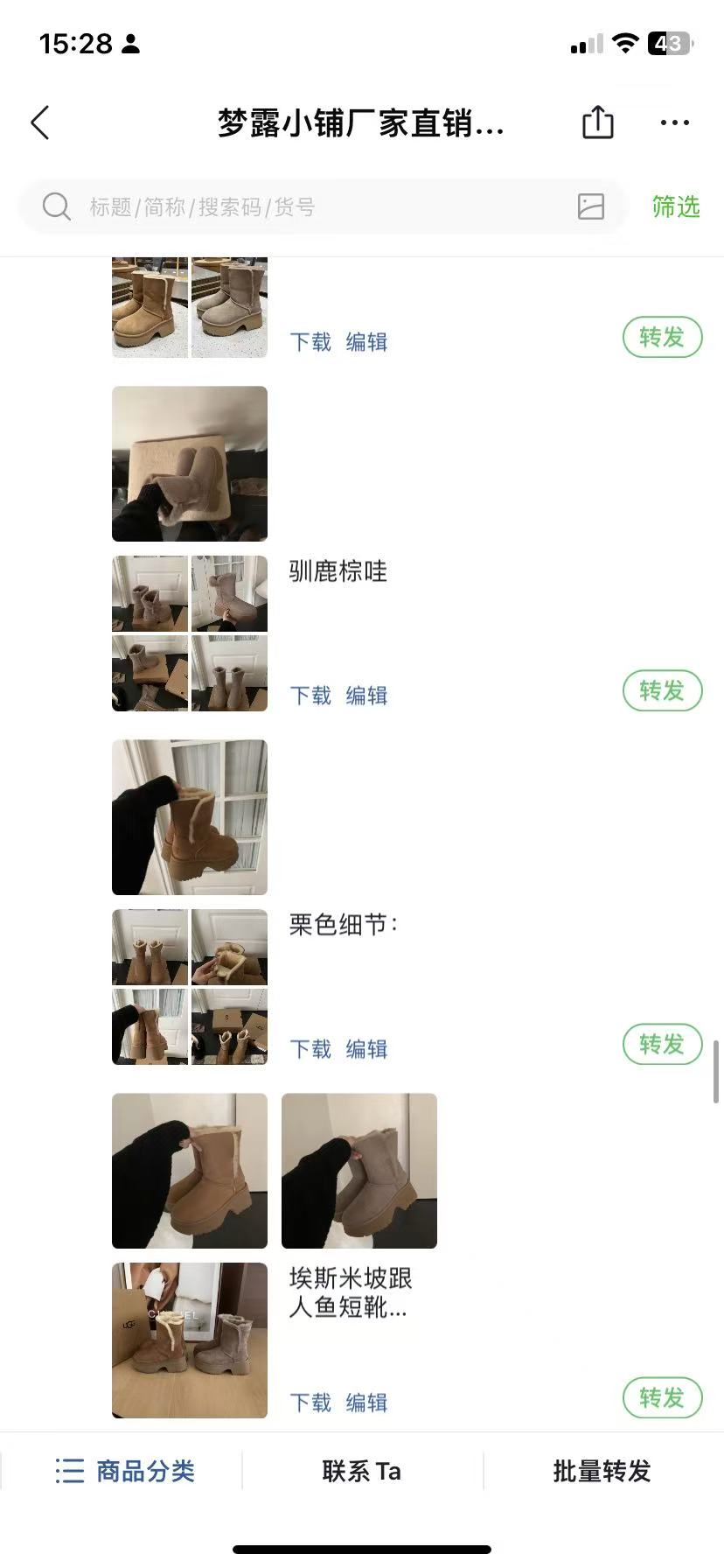The height and width of the screenshot is (1568, 724).
Task: Open 商品分类 product categories
Action: tap(124, 1471)
